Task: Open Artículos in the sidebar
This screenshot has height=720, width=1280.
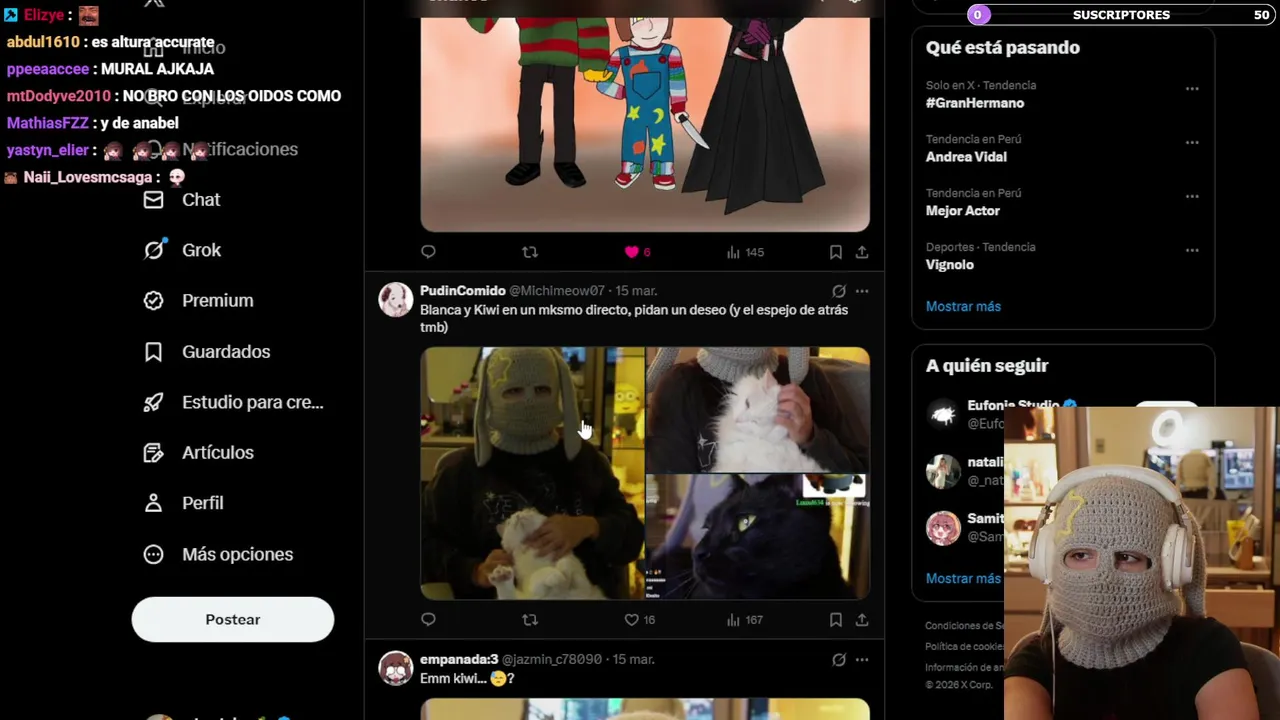Action: tap(217, 453)
